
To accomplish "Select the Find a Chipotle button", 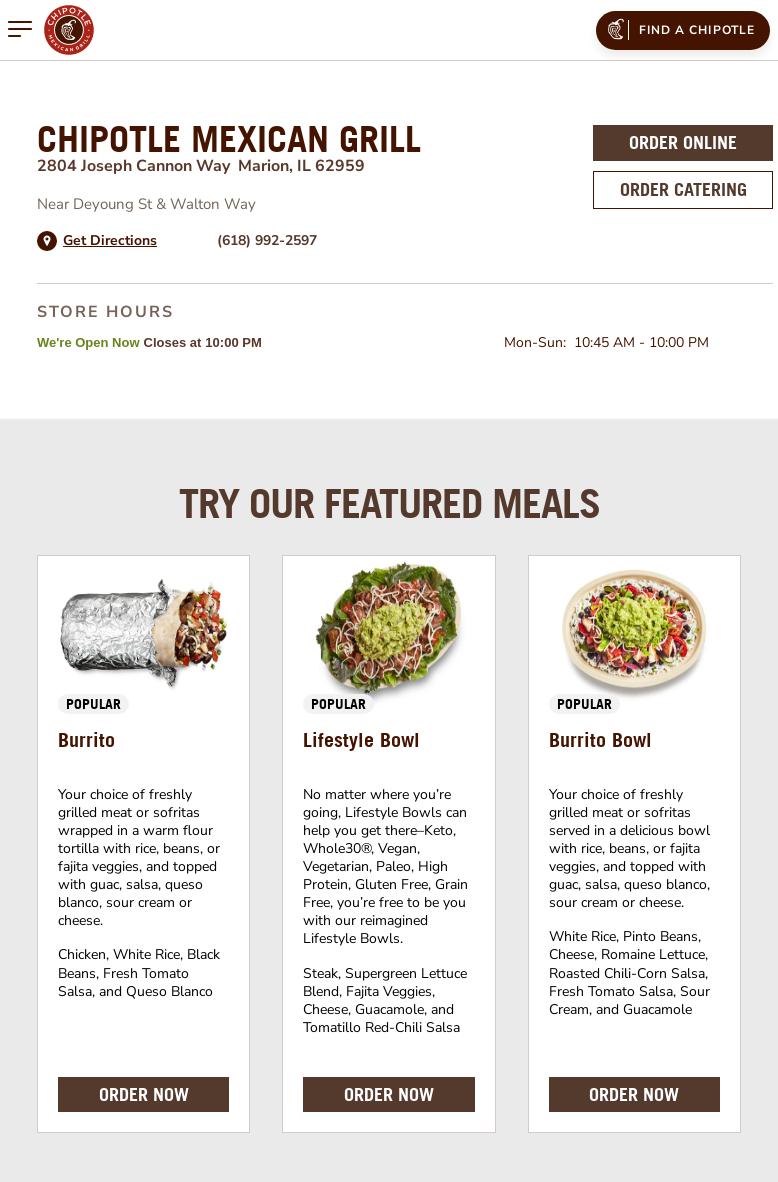I will [683, 30].
